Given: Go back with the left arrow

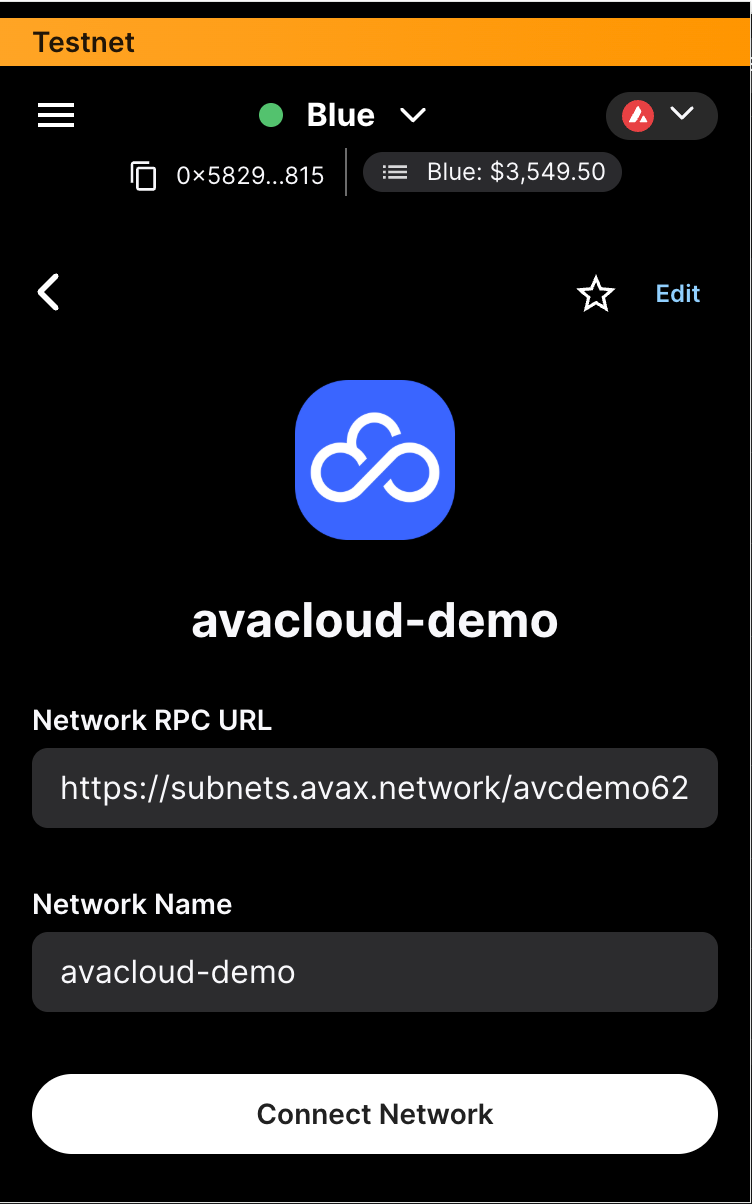Looking at the screenshot, I should pyautogui.click(x=49, y=293).
